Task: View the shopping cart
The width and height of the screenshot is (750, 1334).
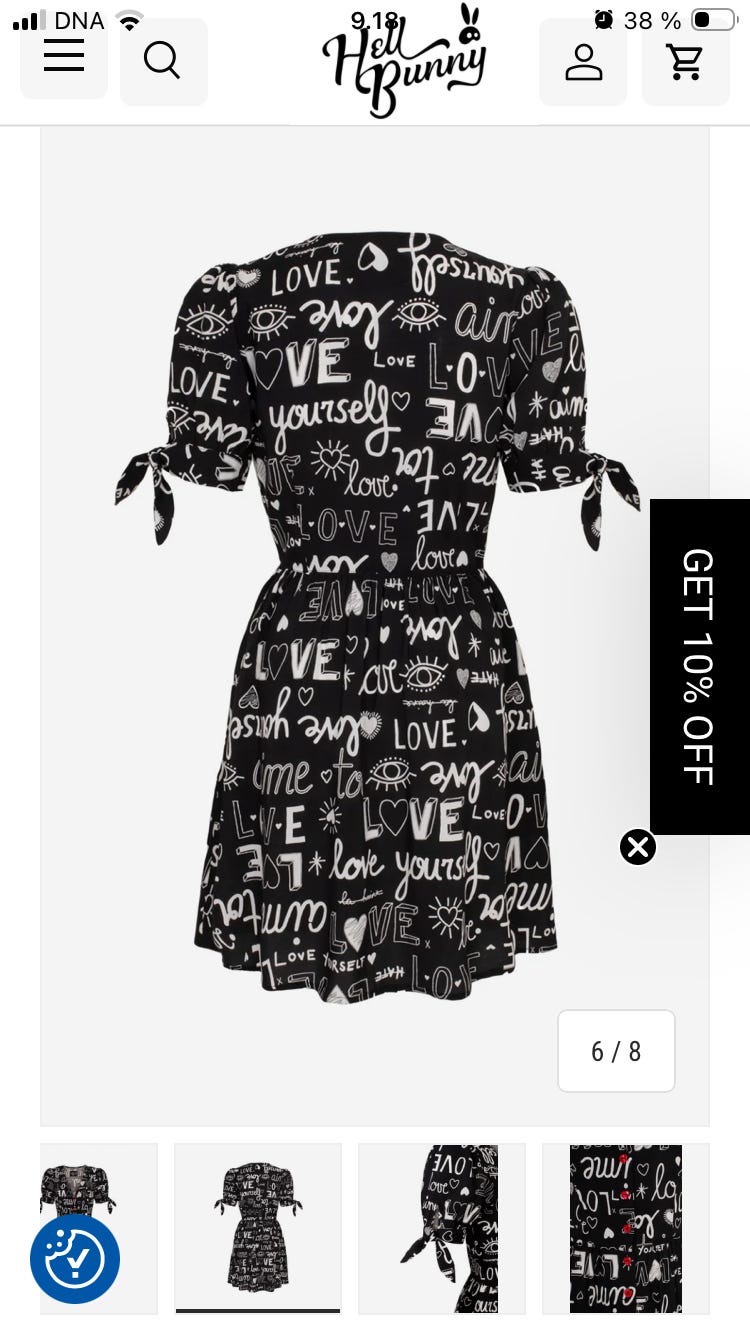Action: pyautogui.click(x=685, y=61)
